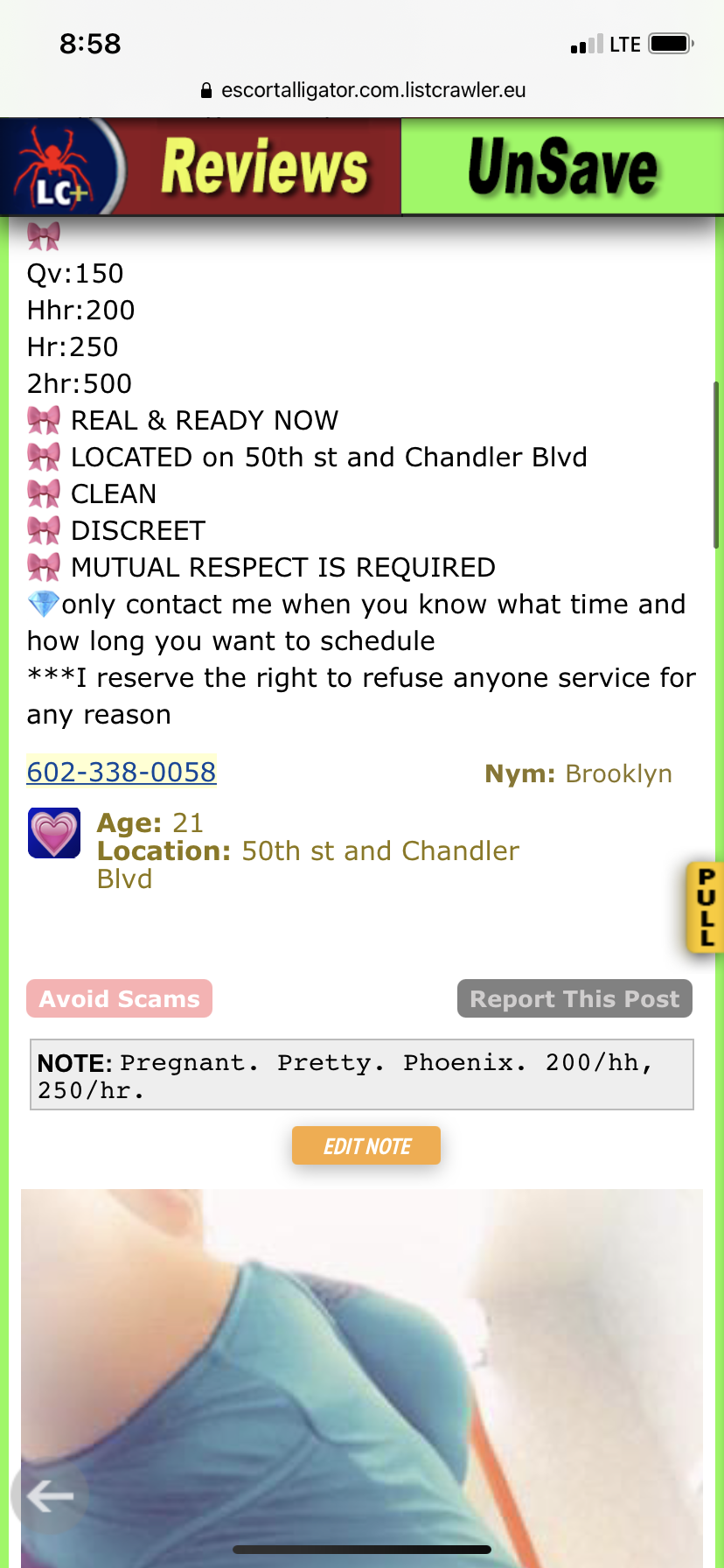Open the blue top photo

(362, 1378)
